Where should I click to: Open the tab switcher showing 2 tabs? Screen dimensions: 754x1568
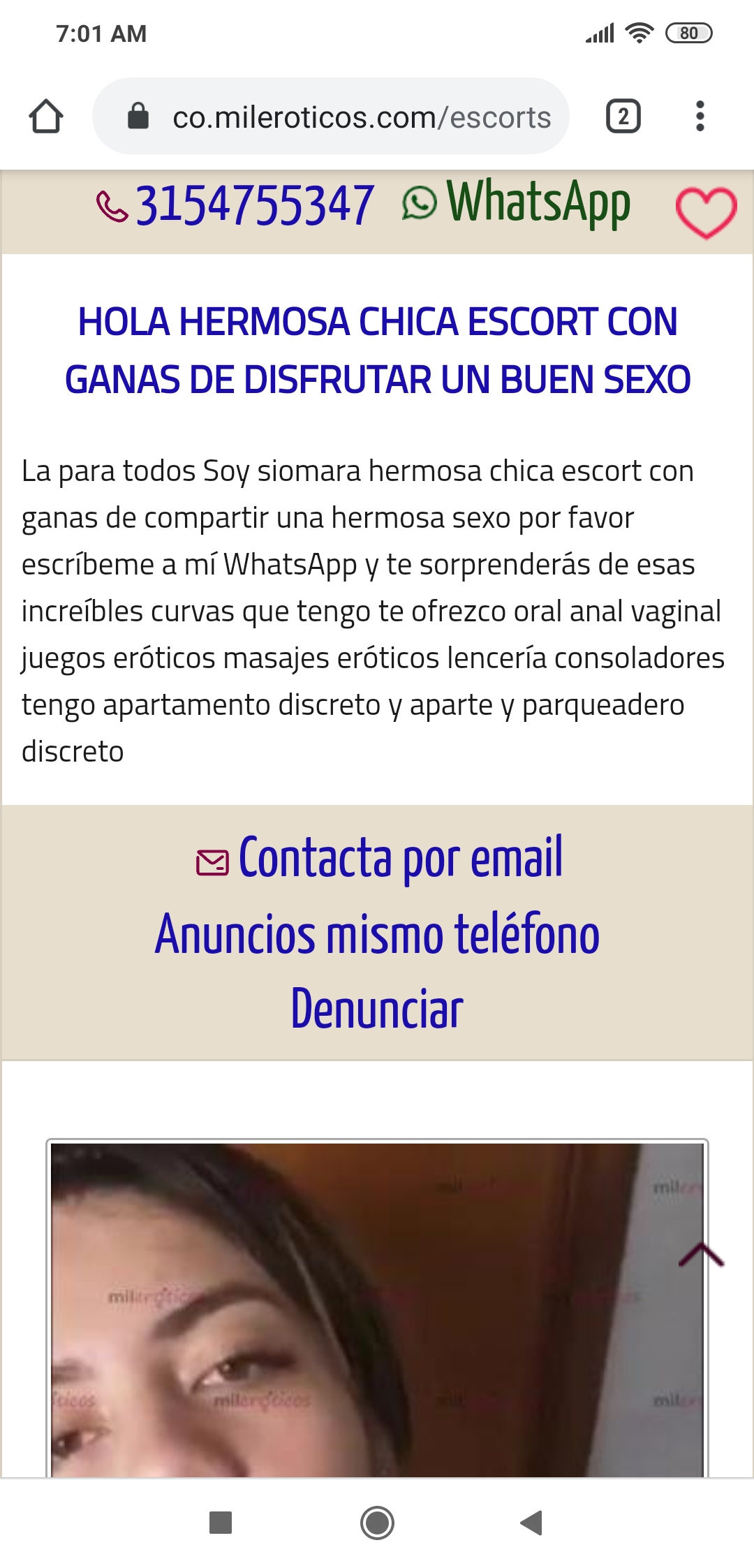tap(623, 117)
